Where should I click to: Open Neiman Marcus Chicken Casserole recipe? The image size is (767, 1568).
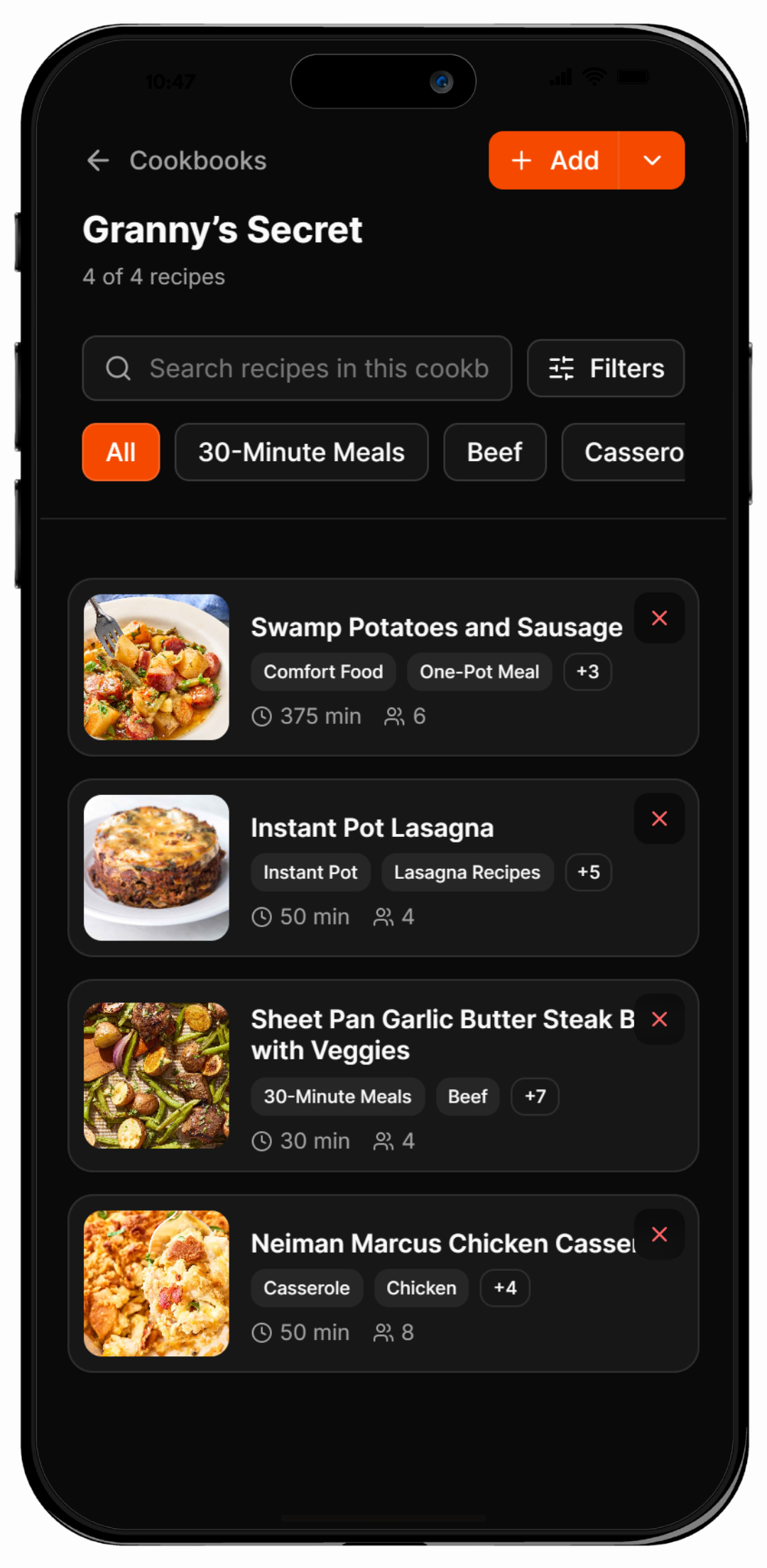tap(440, 1243)
